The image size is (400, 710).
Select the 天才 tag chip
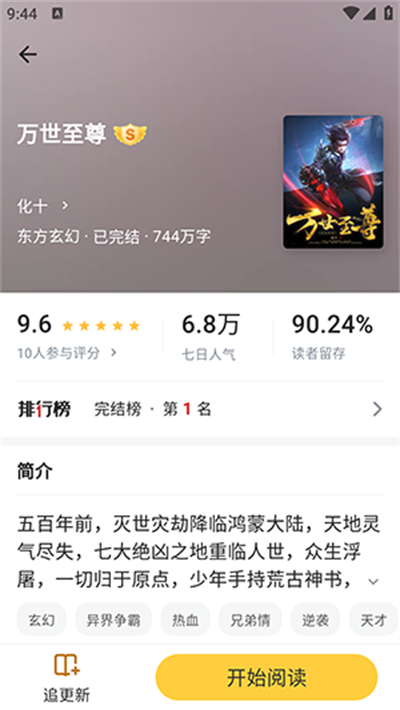[373, 620]
